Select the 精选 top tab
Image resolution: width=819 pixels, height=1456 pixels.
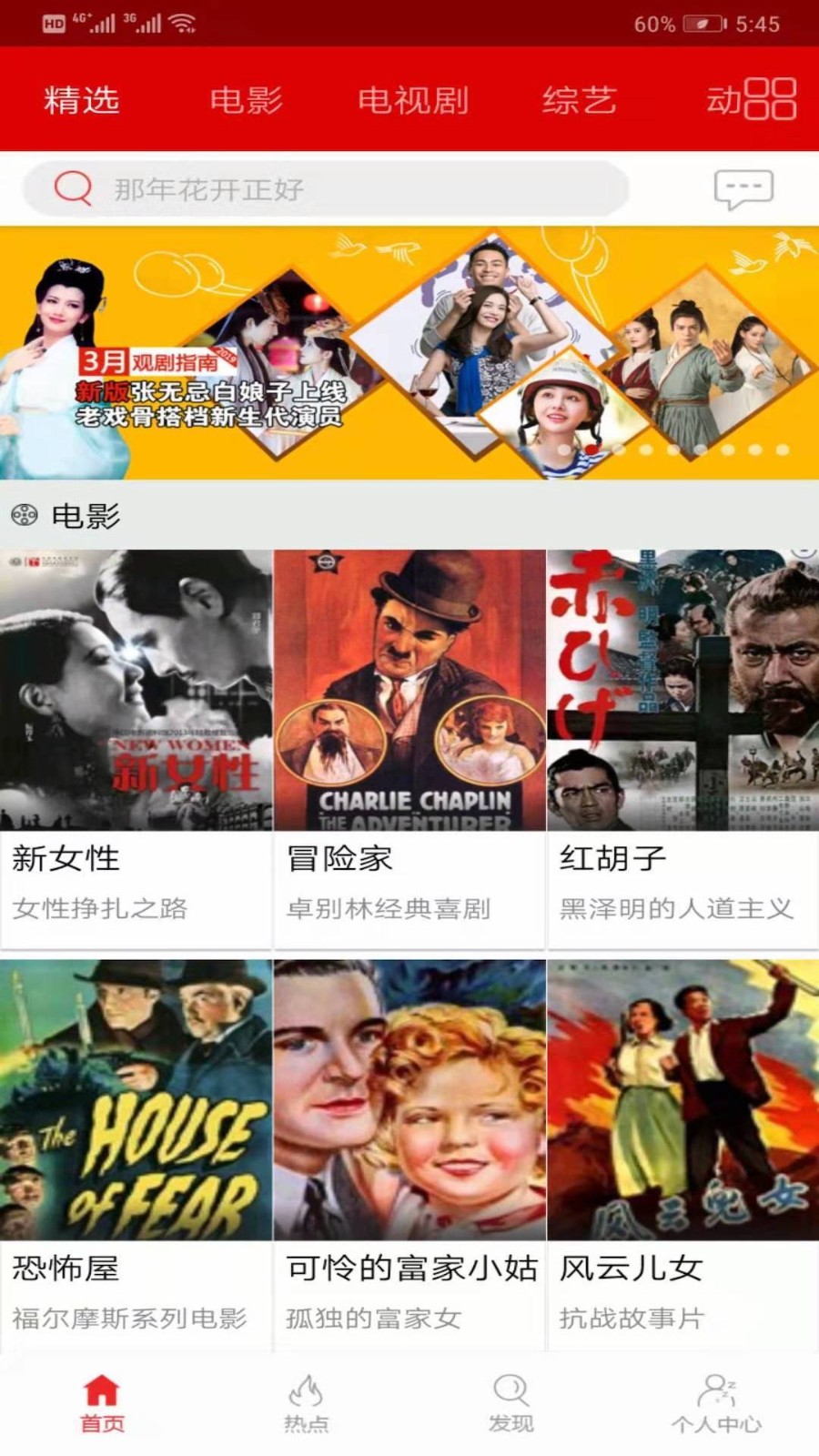pos(82,100)
